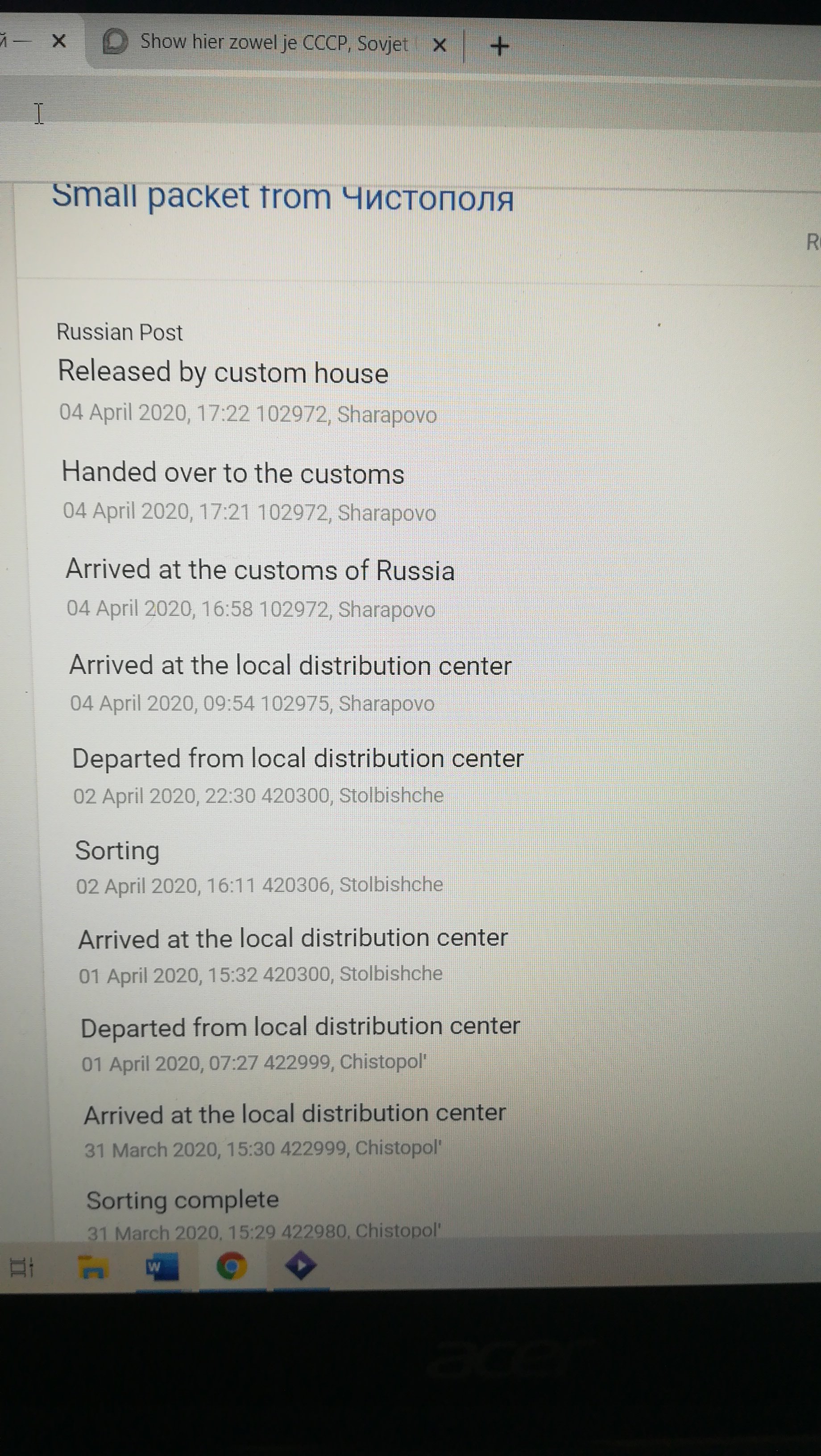The image size is (821, 1456).
Task: Open a new browser tab
Action: click(499, 46)
